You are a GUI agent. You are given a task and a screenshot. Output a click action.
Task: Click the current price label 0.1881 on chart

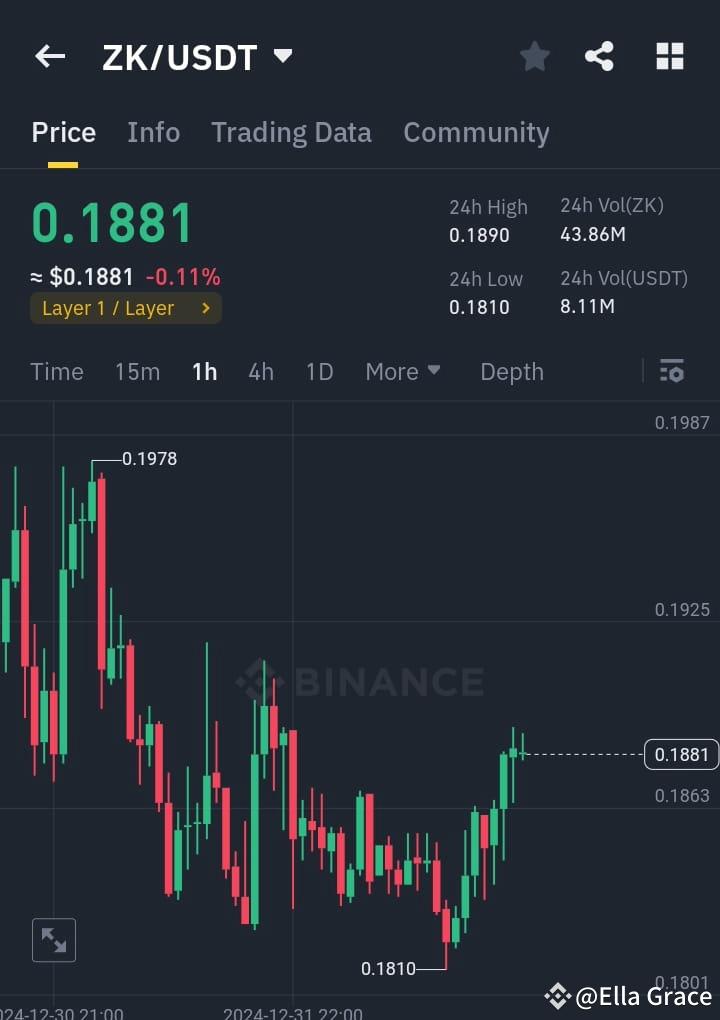point(681,755)
